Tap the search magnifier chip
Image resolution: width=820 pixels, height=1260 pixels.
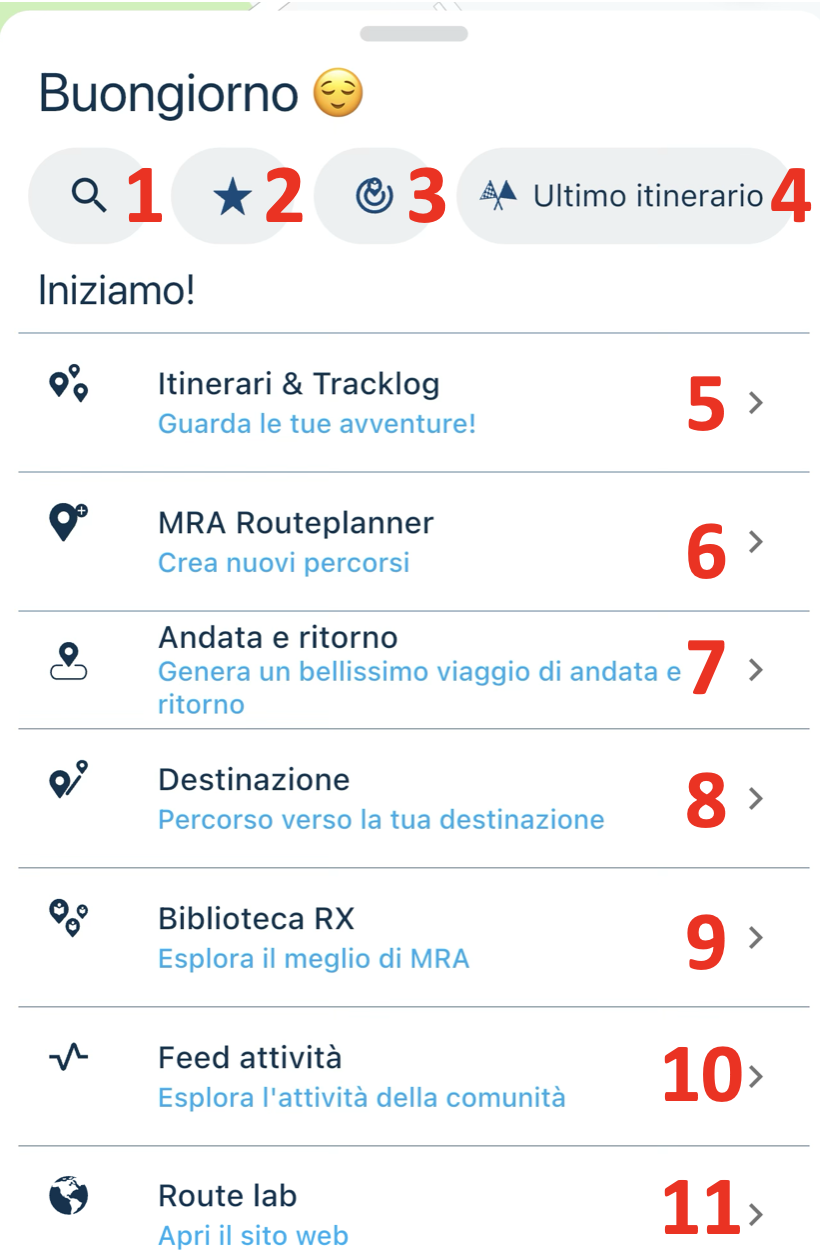click(90, 196)
